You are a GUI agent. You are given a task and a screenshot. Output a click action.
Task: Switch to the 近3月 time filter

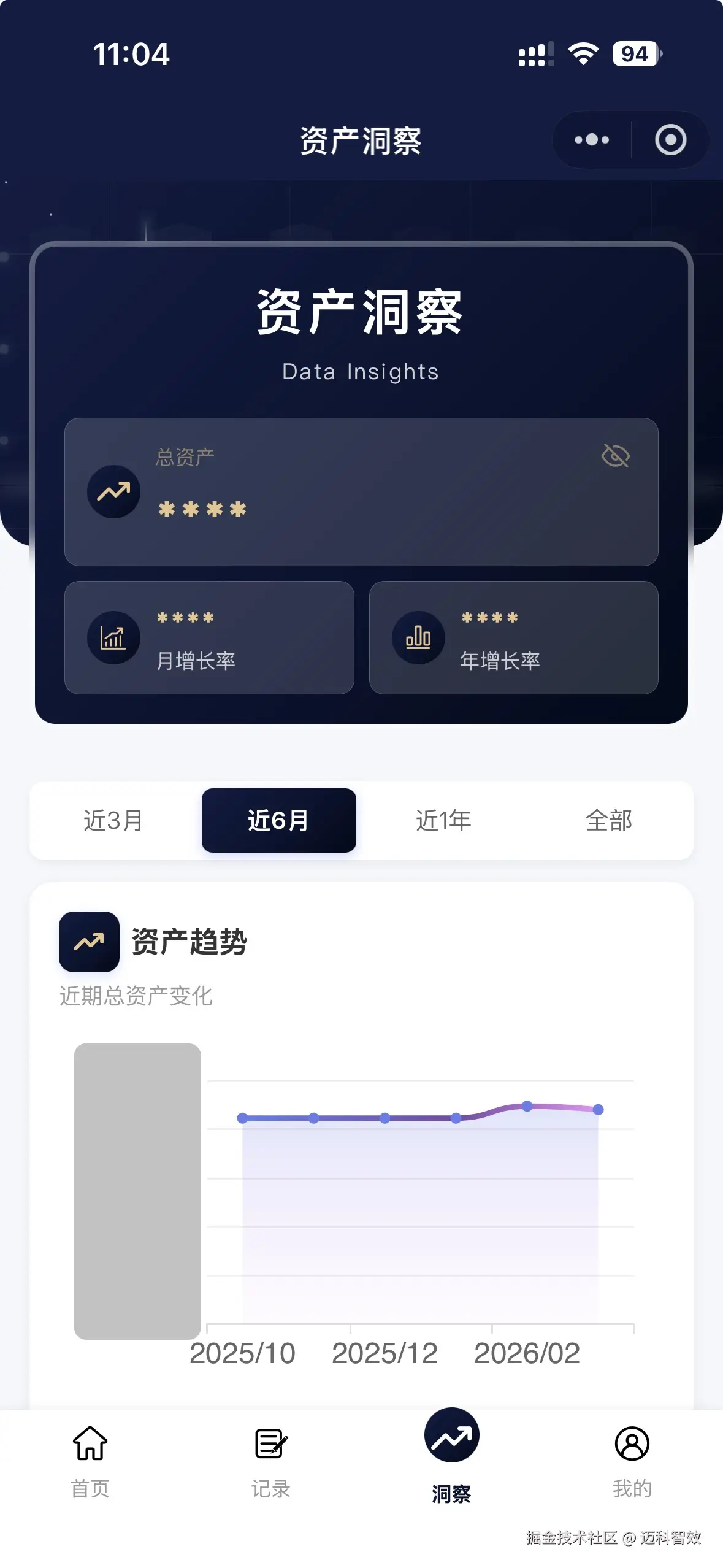113,820
